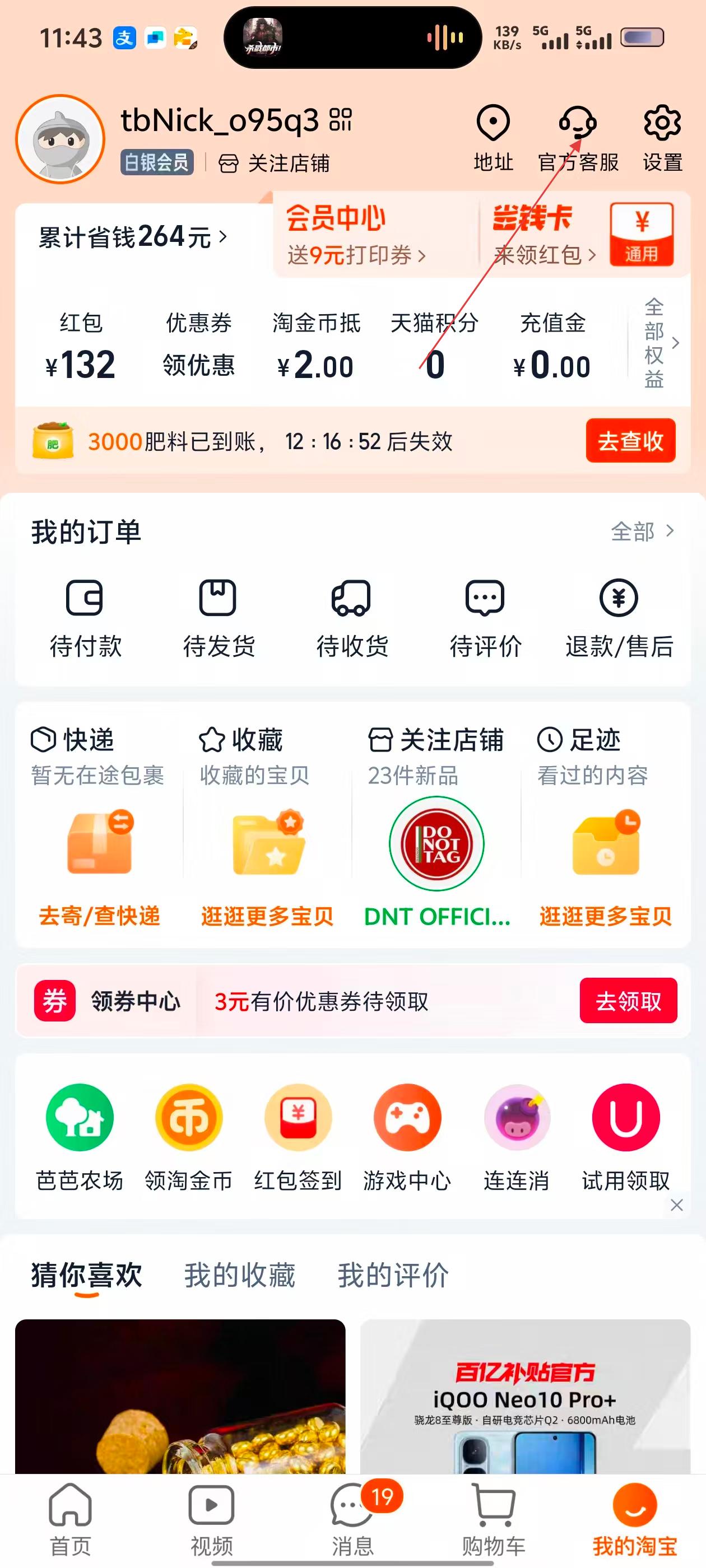Viewport: 706px width, 1568px height.
Task: Open the 消息 messages tab
Action: (x=352, y=1518)
